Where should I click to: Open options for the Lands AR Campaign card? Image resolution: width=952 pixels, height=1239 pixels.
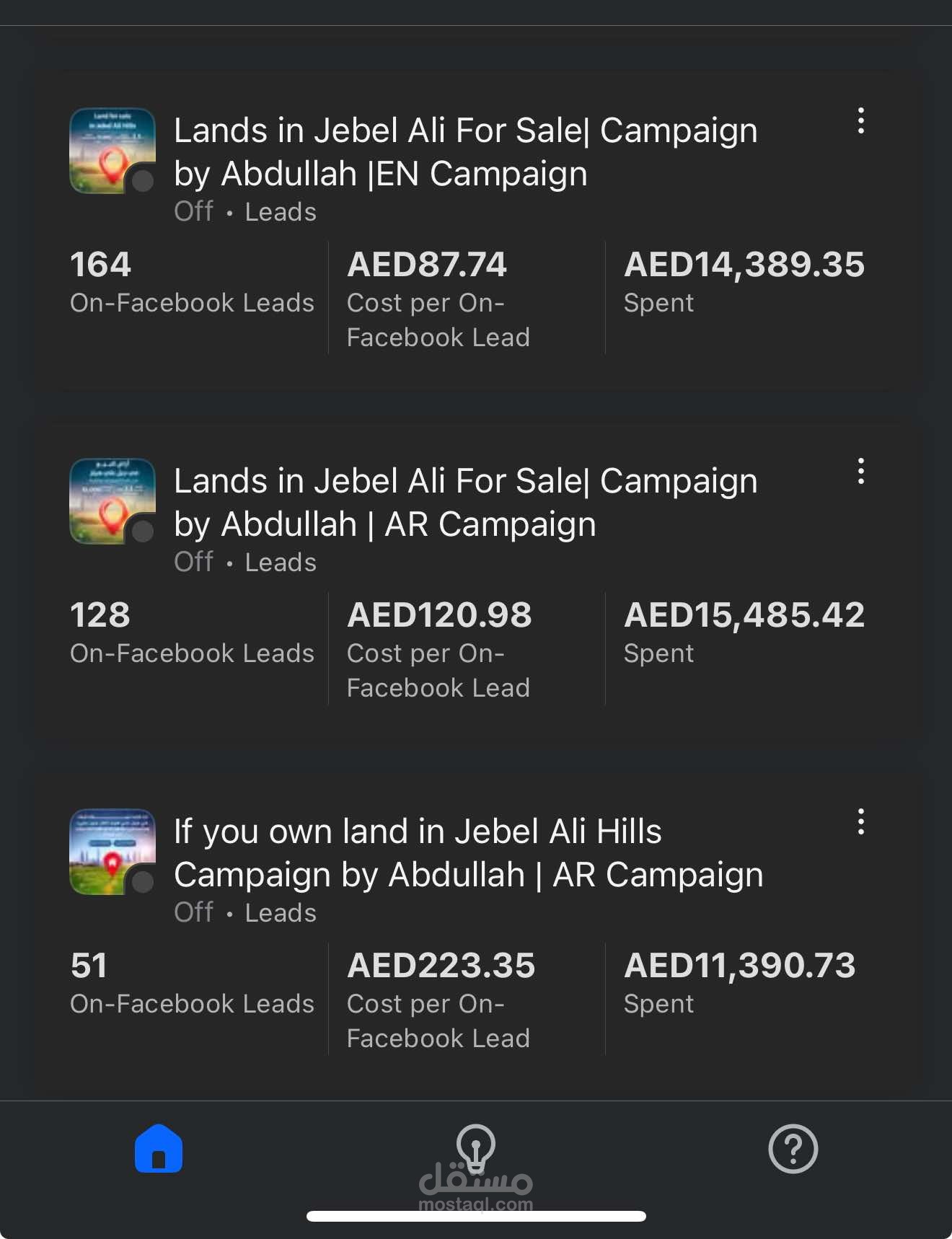click(860, 472)
